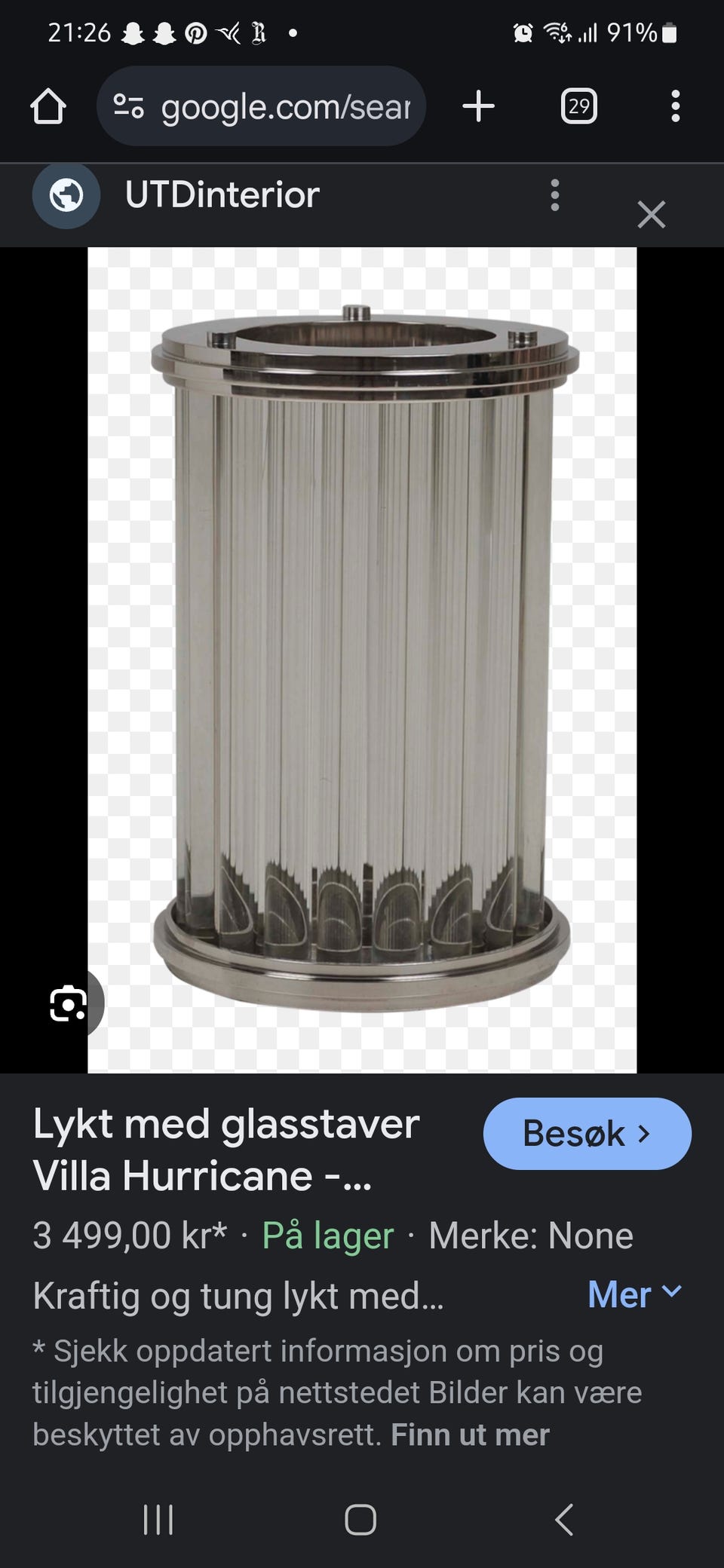
Task: Tap the Android home navigation button
Action: 361,1521
